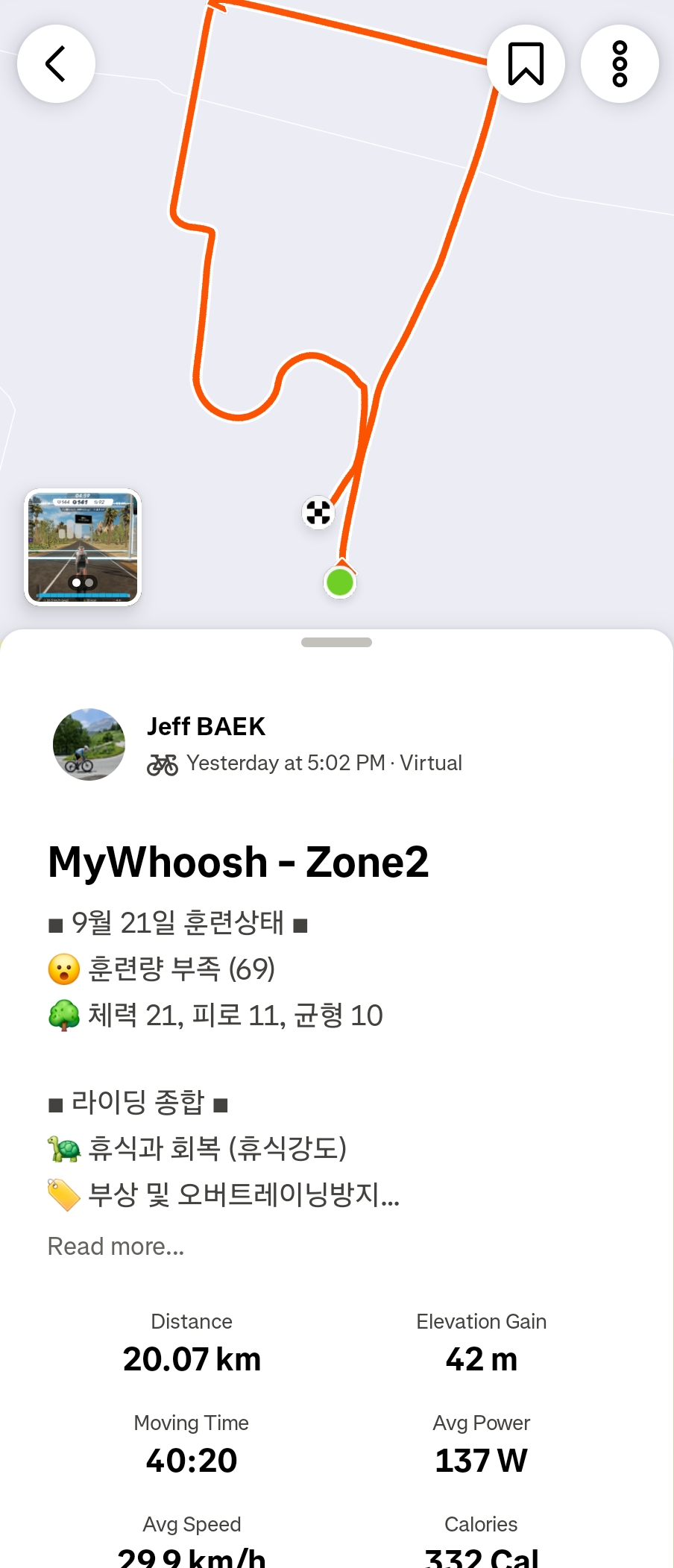Expand description with Read more
The height and width of the screenshot is (1568, 674).
coord(116,1246)
